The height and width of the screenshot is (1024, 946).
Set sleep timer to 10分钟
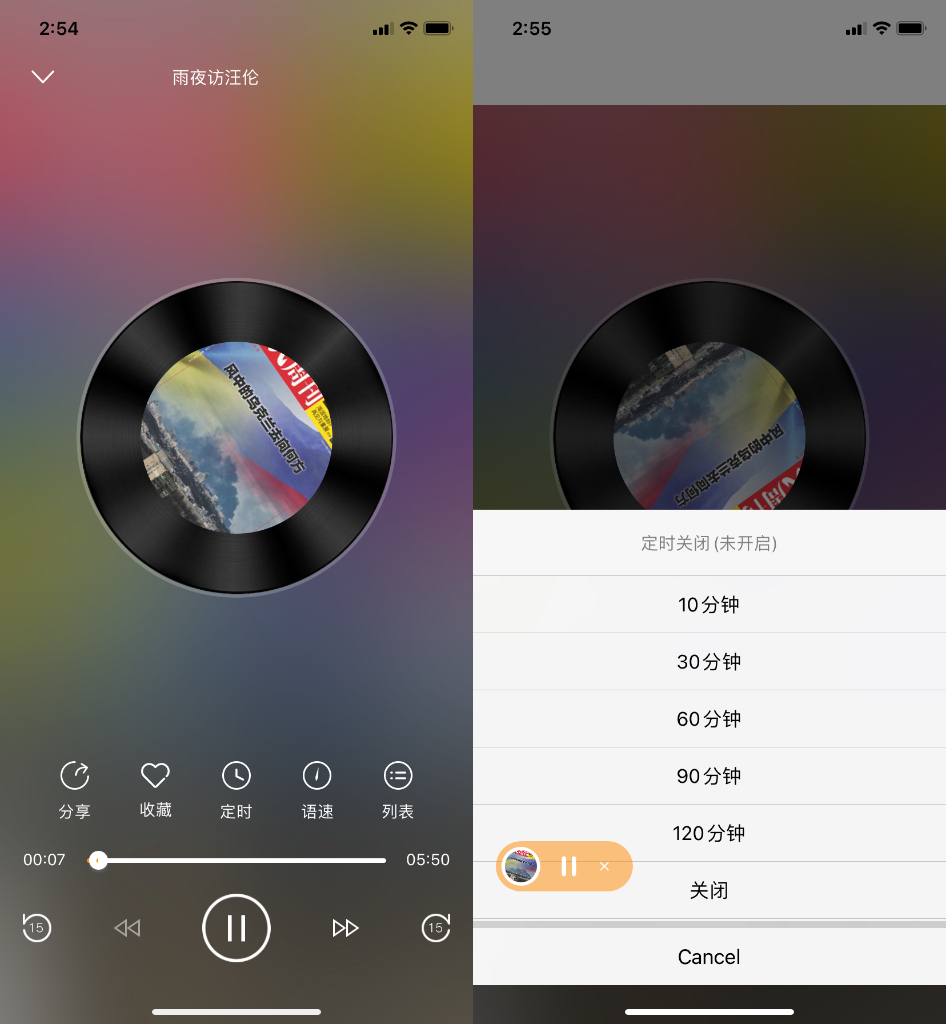click(x=709, y=604)
